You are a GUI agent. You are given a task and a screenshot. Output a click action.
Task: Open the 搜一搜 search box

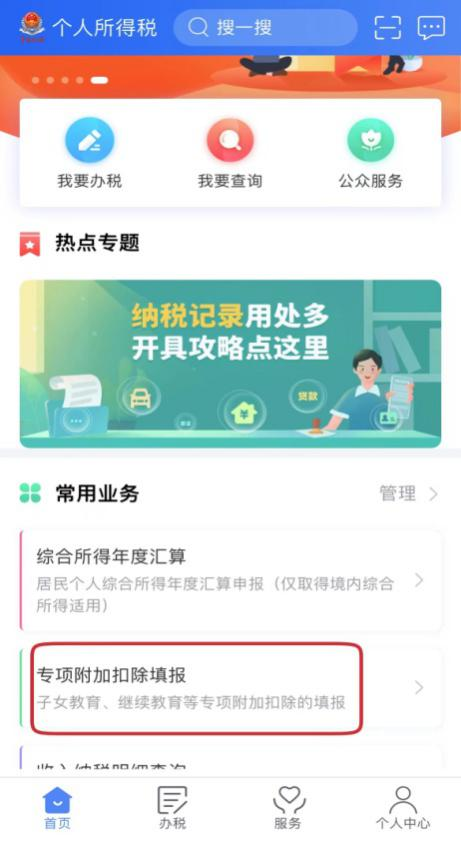[x=265, y=27]
